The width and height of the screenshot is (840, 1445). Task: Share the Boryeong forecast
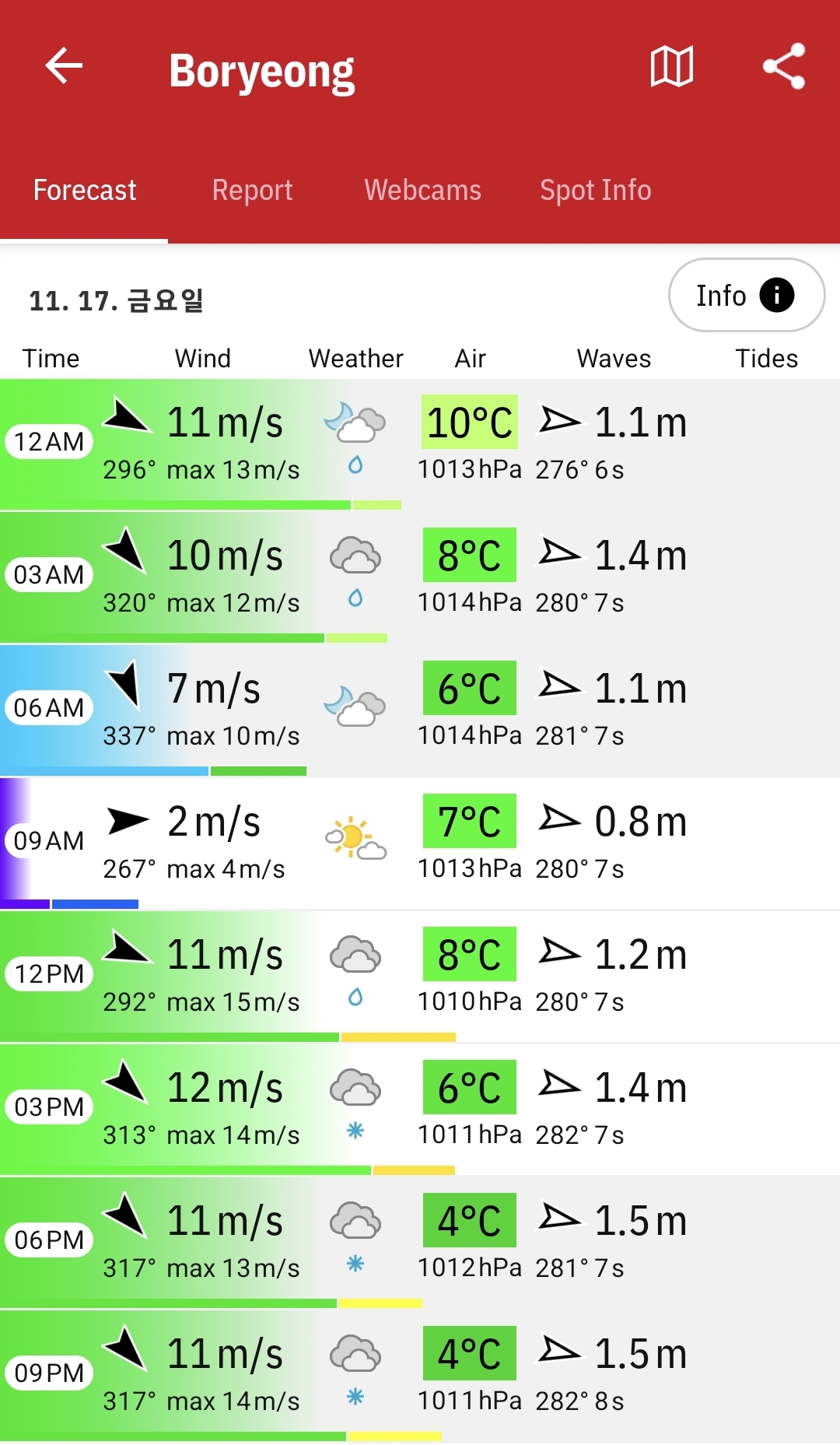[x=784, y=66]
